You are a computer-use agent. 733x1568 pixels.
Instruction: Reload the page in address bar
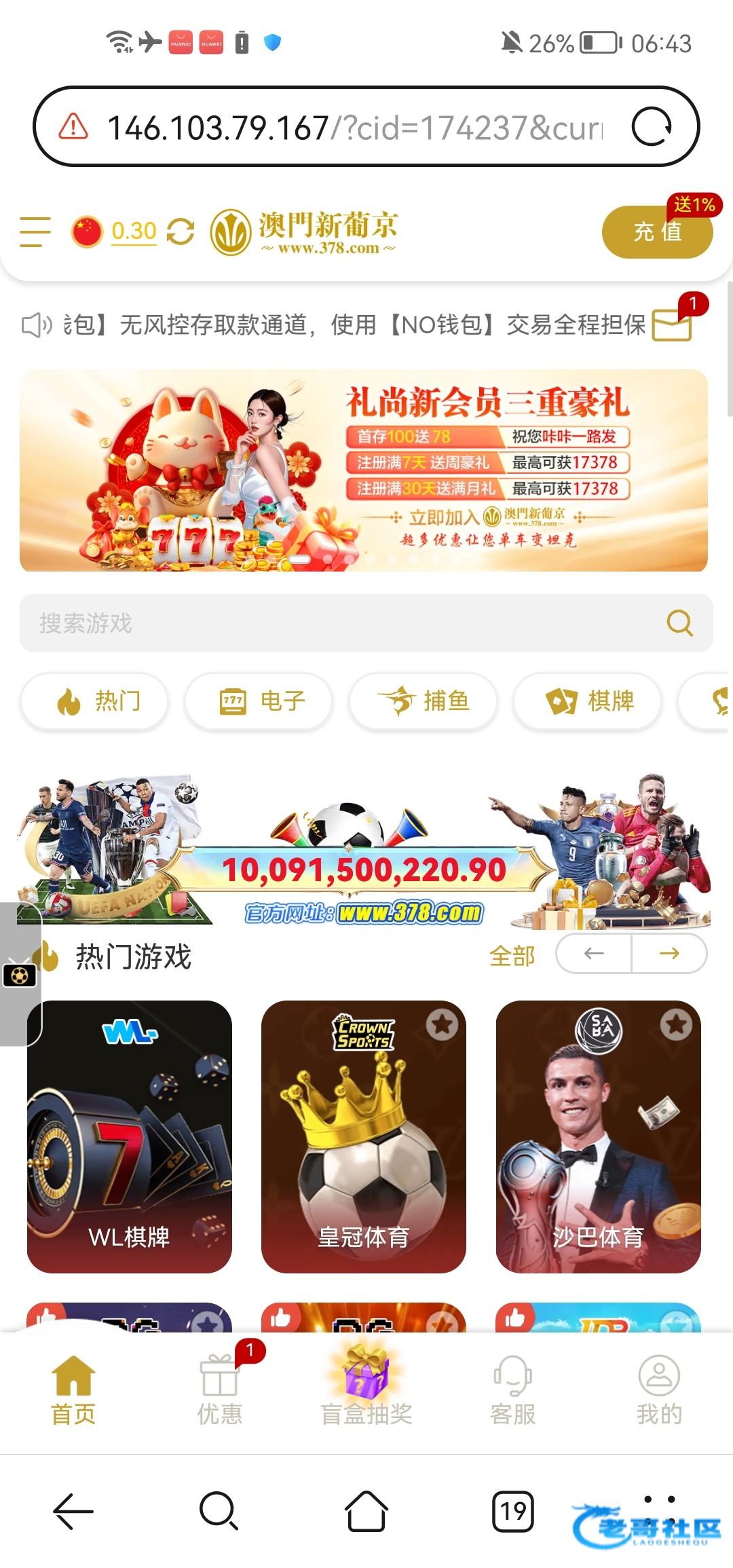coord(652,127)
